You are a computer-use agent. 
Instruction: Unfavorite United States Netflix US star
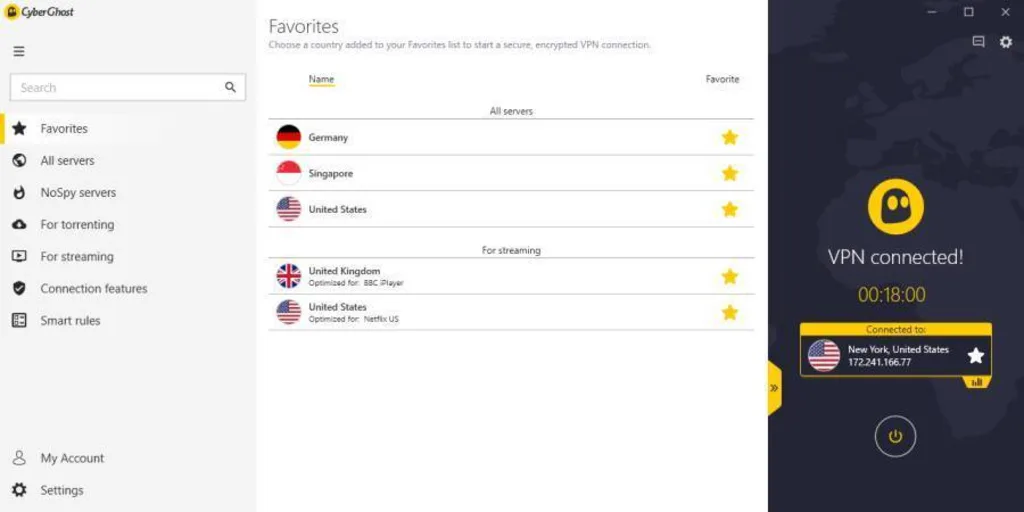[730, 313]
